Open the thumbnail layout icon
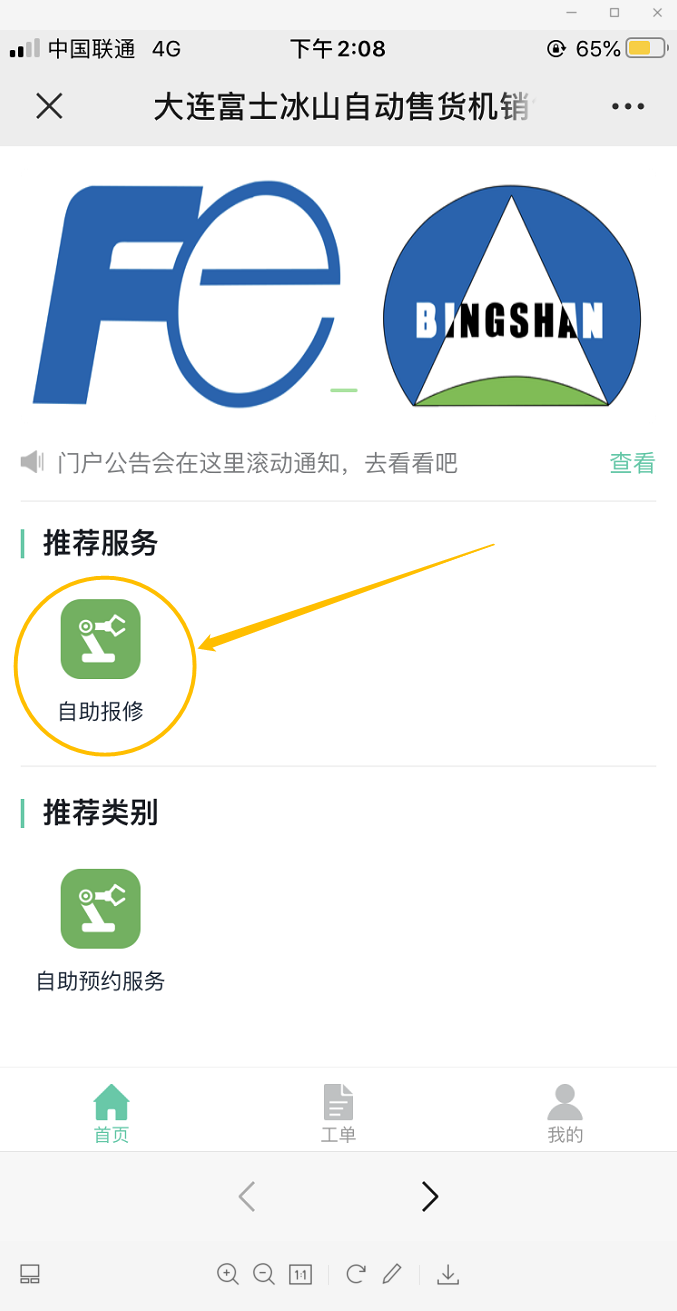The height and width of the screenshot is (1311, 677). [30, 1274]
